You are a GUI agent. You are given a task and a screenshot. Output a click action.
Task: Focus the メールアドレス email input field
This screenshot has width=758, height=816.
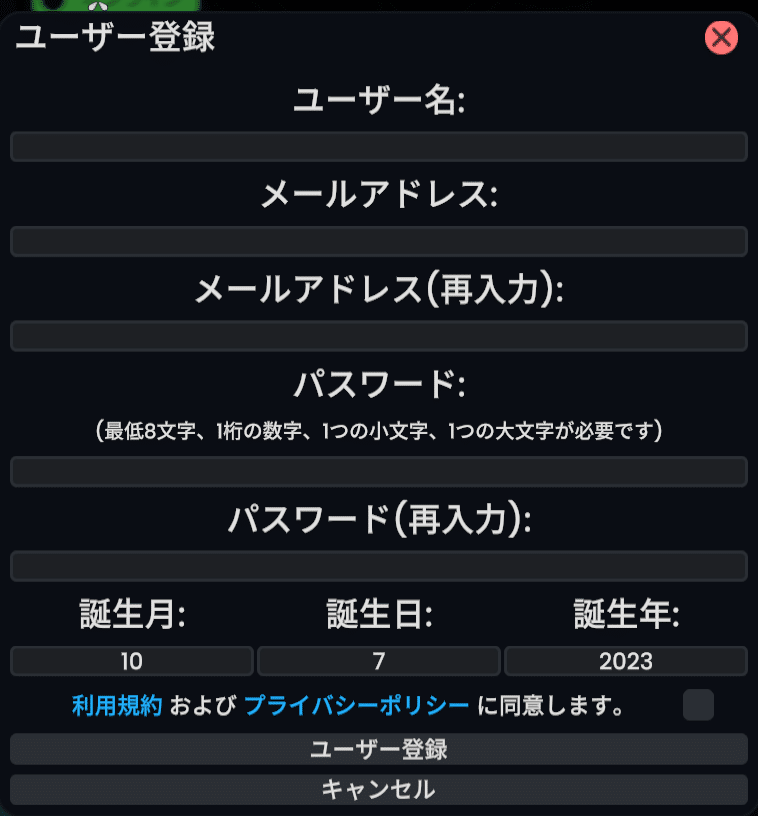[378, 240]
